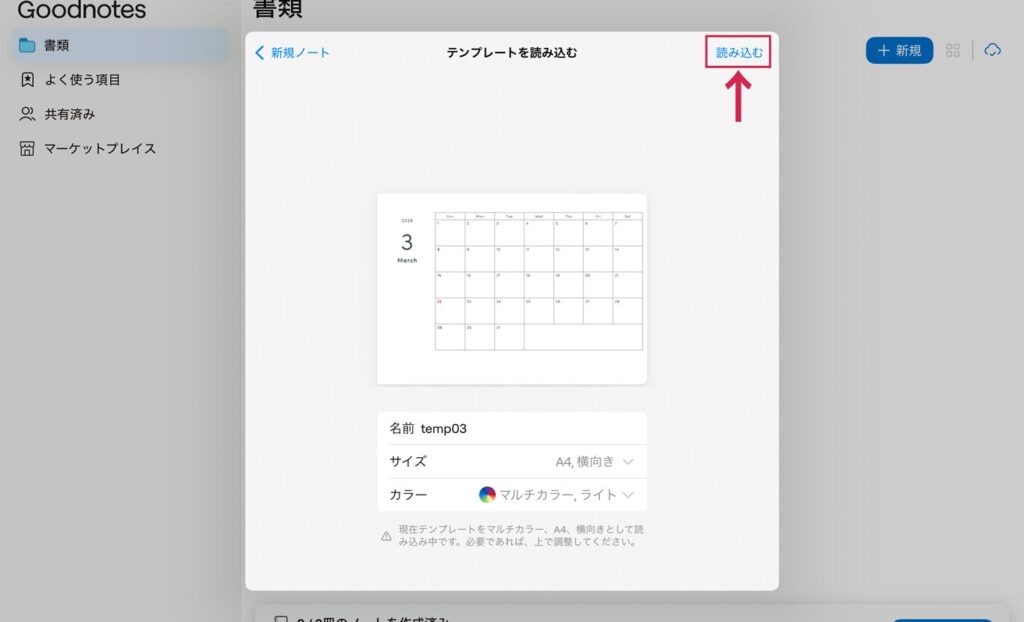Edit the 名前 field temp03
Screen dimensions: 1024x622
[x=512, y=428]
